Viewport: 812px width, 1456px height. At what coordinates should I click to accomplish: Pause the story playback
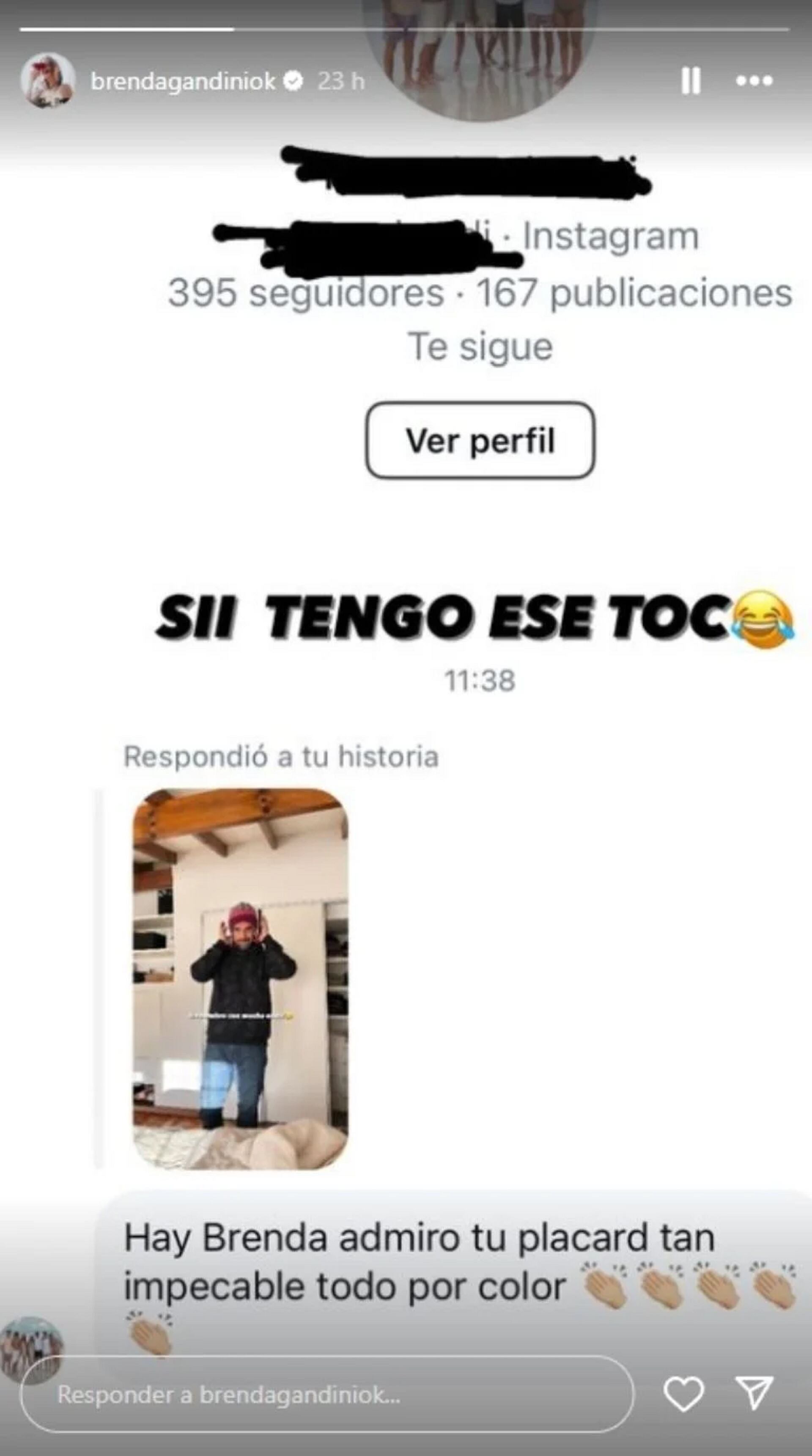(x=691, y=81)
